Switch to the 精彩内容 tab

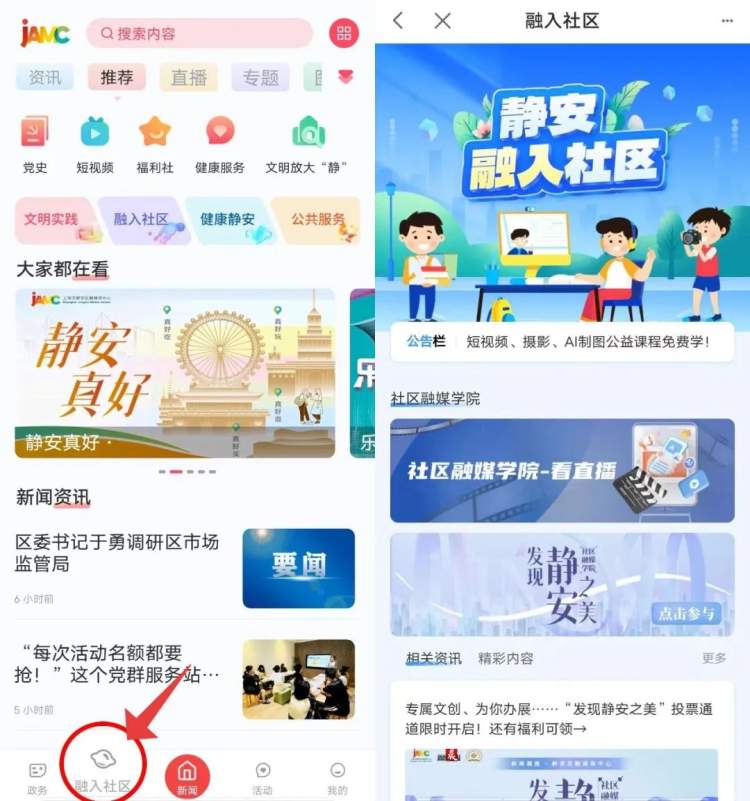point(505,658)
